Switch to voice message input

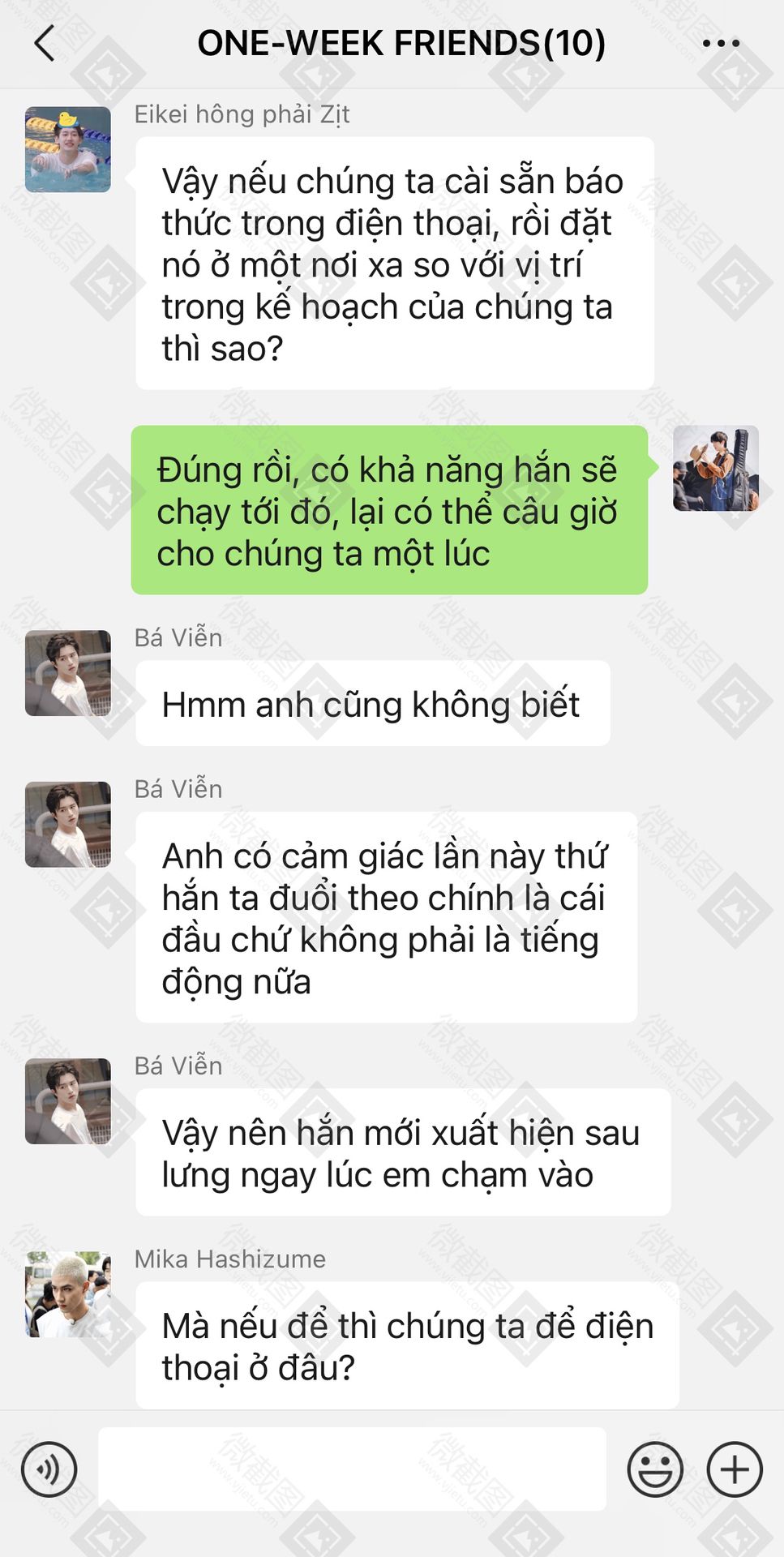point(49,1469)
